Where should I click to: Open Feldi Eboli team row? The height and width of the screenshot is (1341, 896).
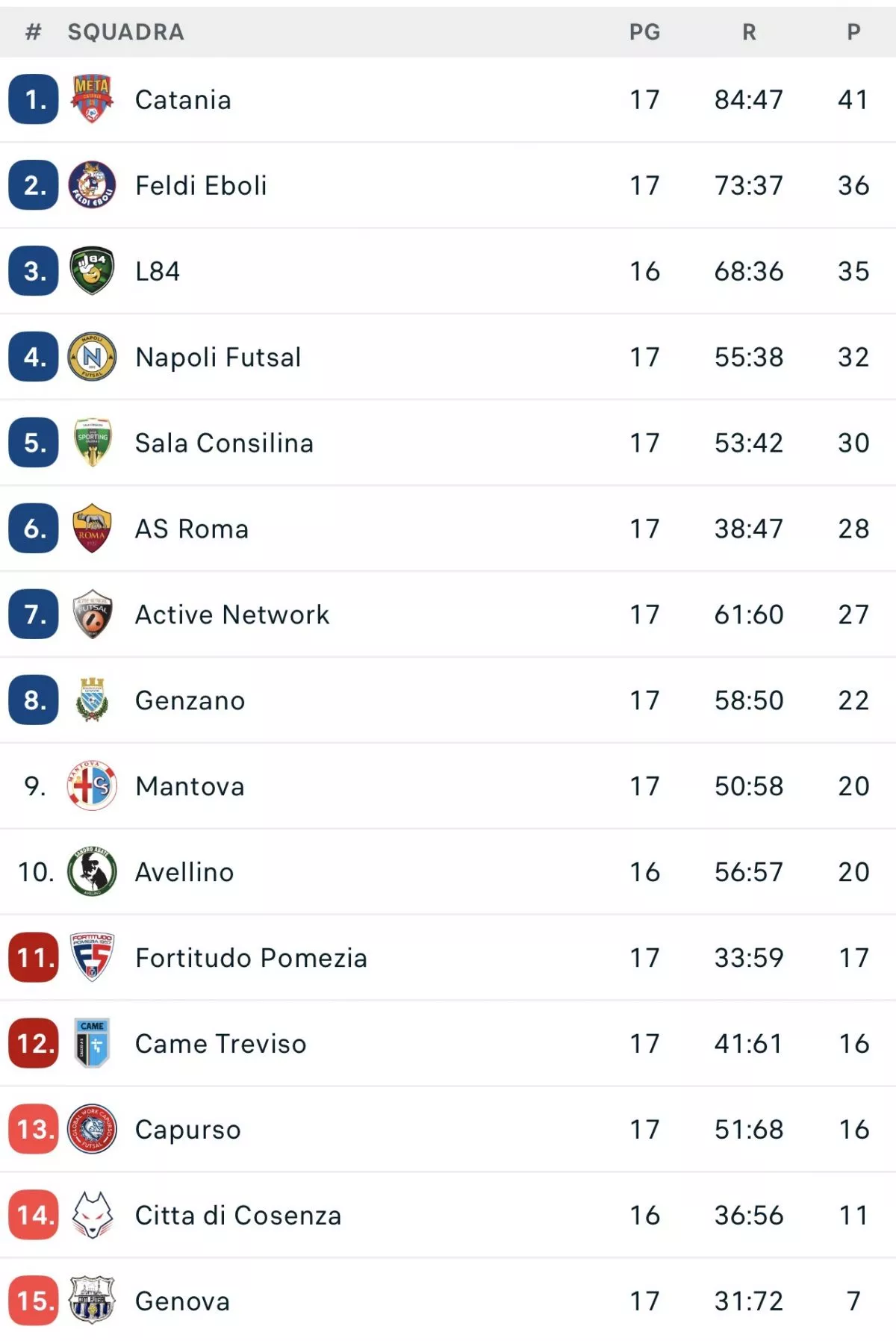pyautogui.click(x=201, y=185)
